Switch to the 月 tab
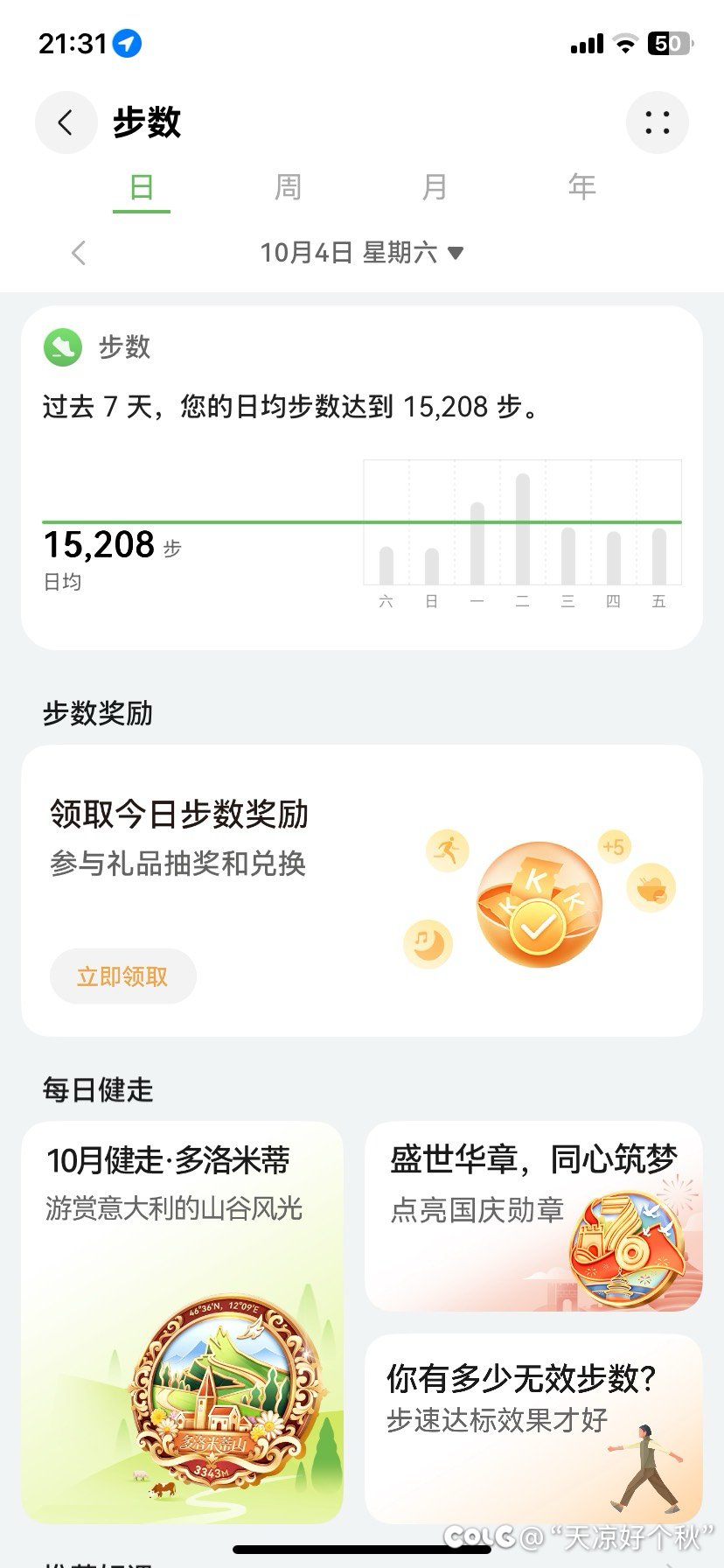Viewport: 724px width, 1568px height. [435, 187]
